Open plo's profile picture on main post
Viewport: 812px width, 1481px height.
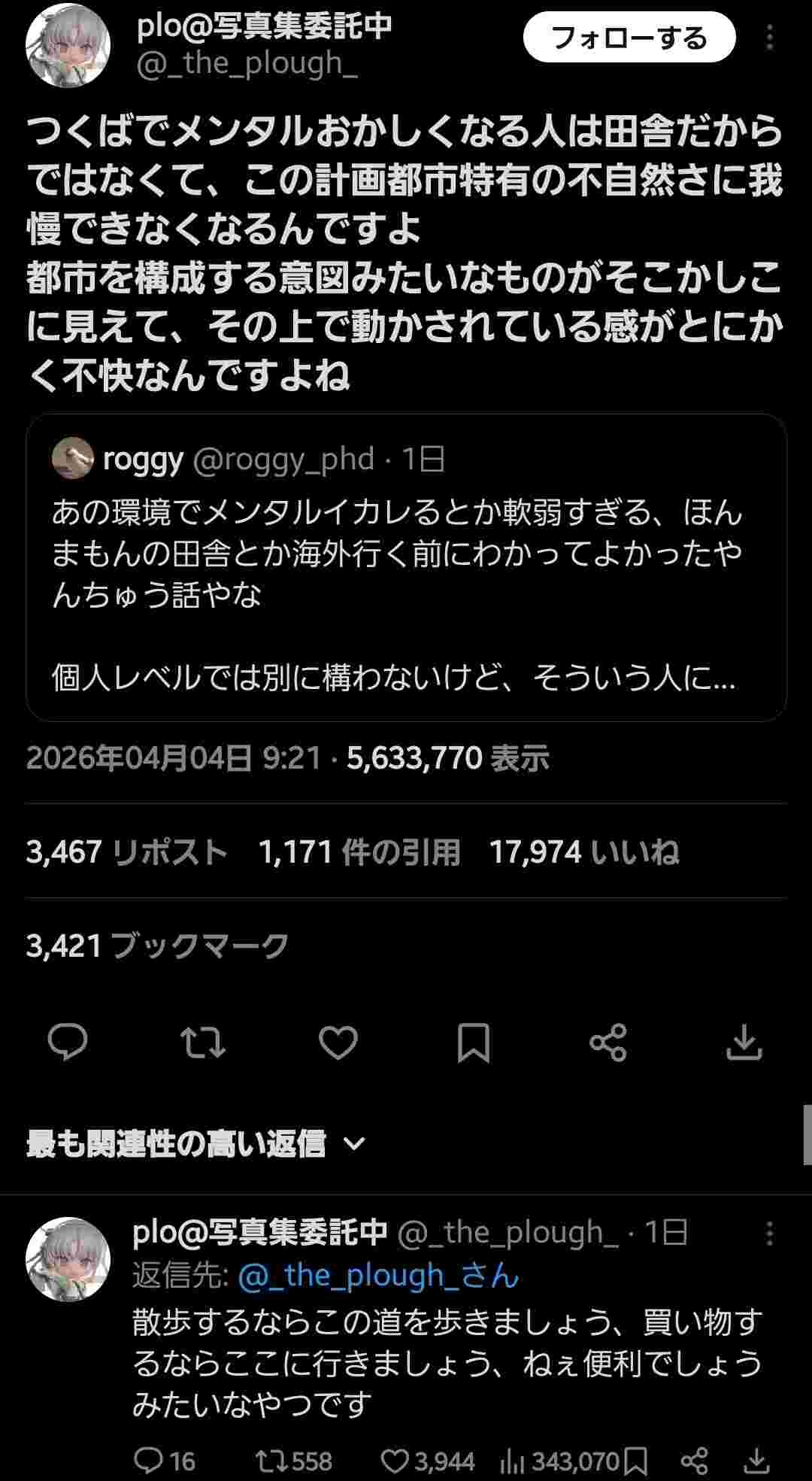[x=68, y=45]
